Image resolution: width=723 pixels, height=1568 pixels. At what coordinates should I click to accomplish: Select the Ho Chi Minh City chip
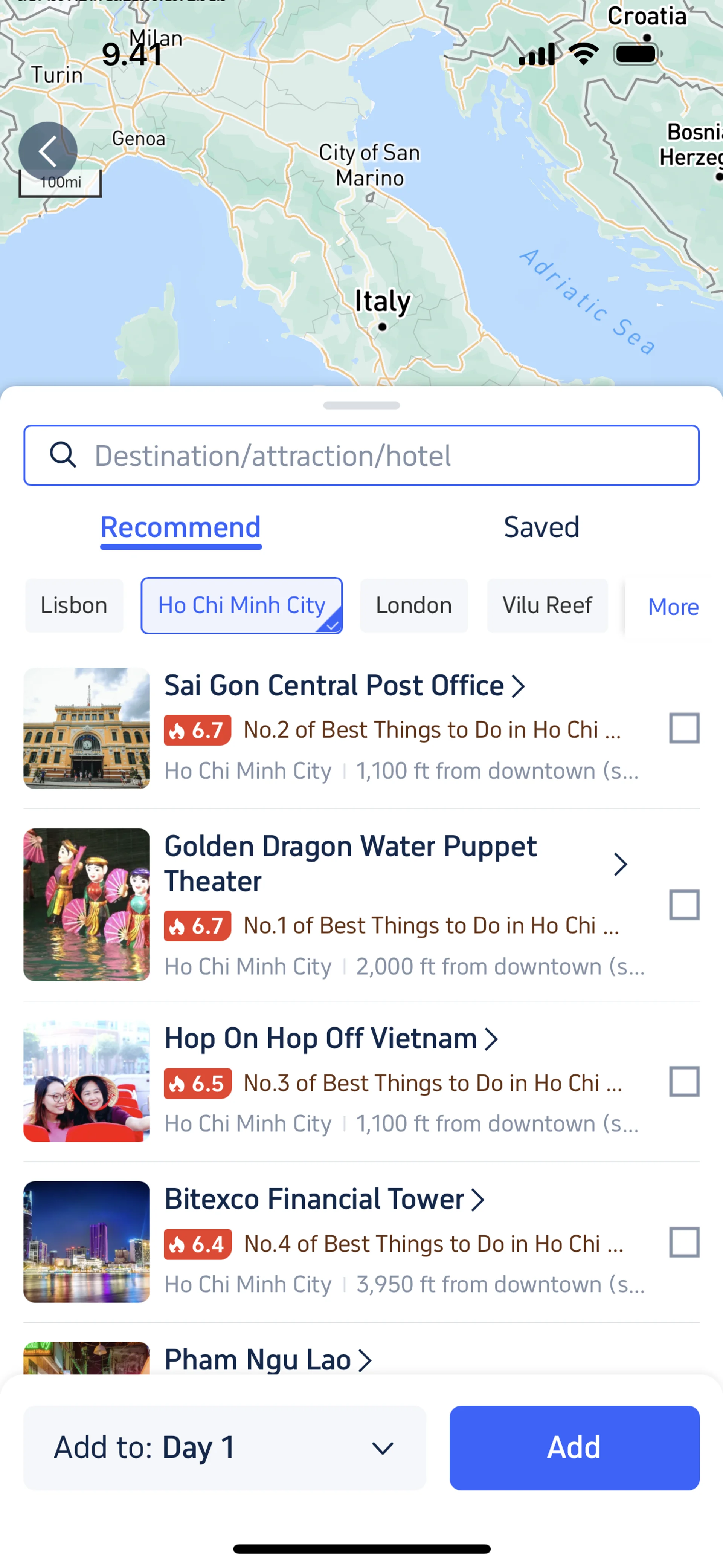point(242,606)
